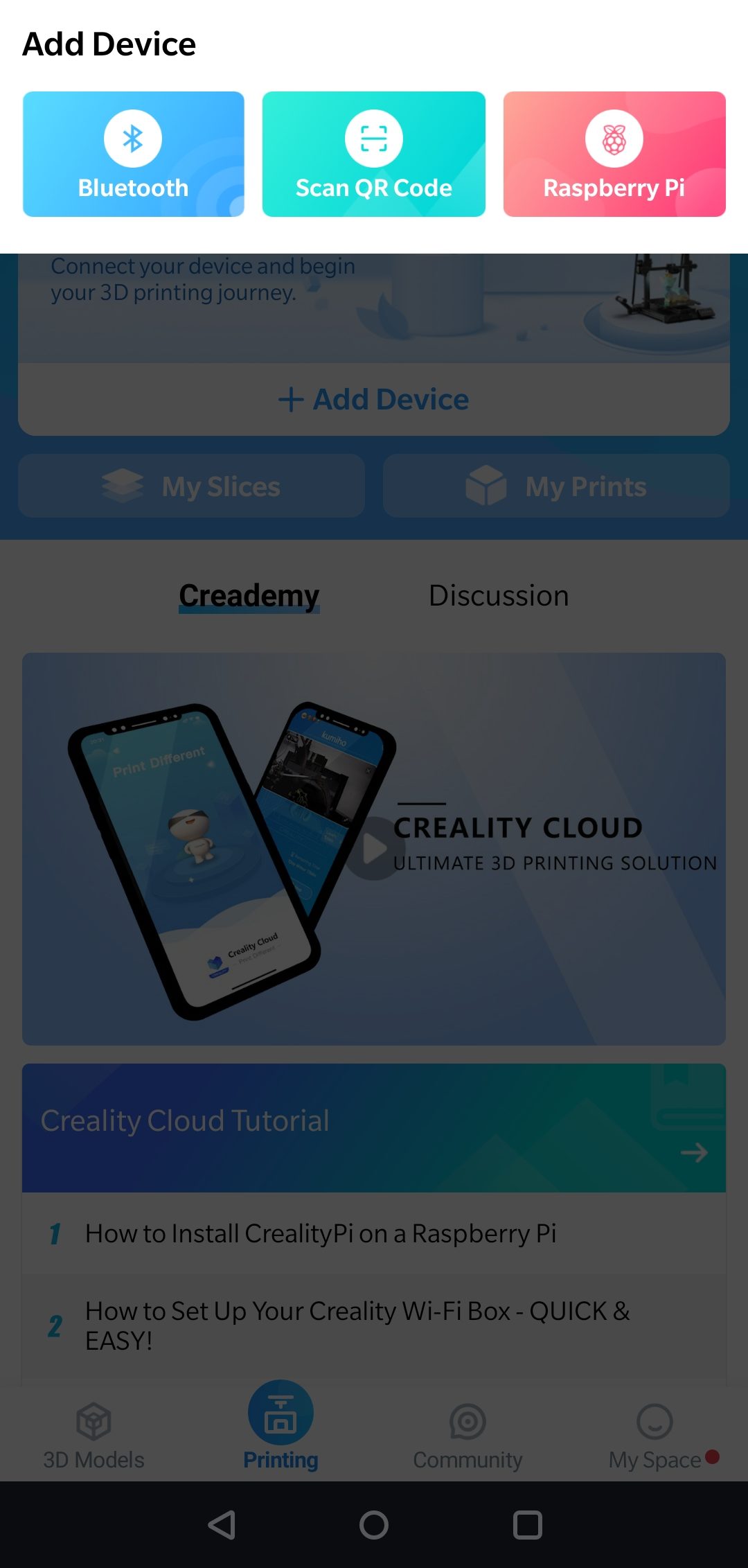Image resolution: width=748 pixels, height=1568 pixels.
Task: Play the Creality Cloud video
Action: click(373, 847)
